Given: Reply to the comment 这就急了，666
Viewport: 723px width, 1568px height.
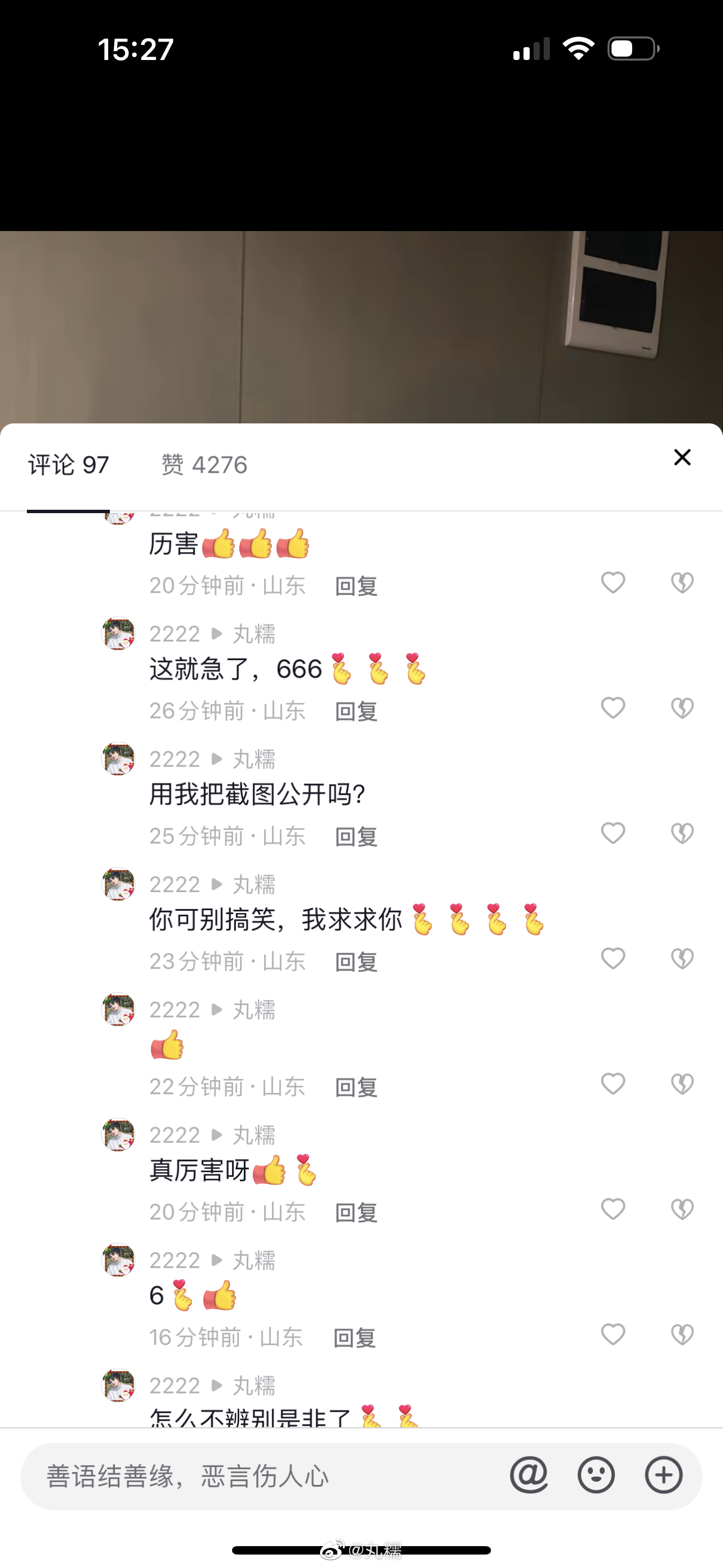Looking at the screenshot, I should (356, 711).
